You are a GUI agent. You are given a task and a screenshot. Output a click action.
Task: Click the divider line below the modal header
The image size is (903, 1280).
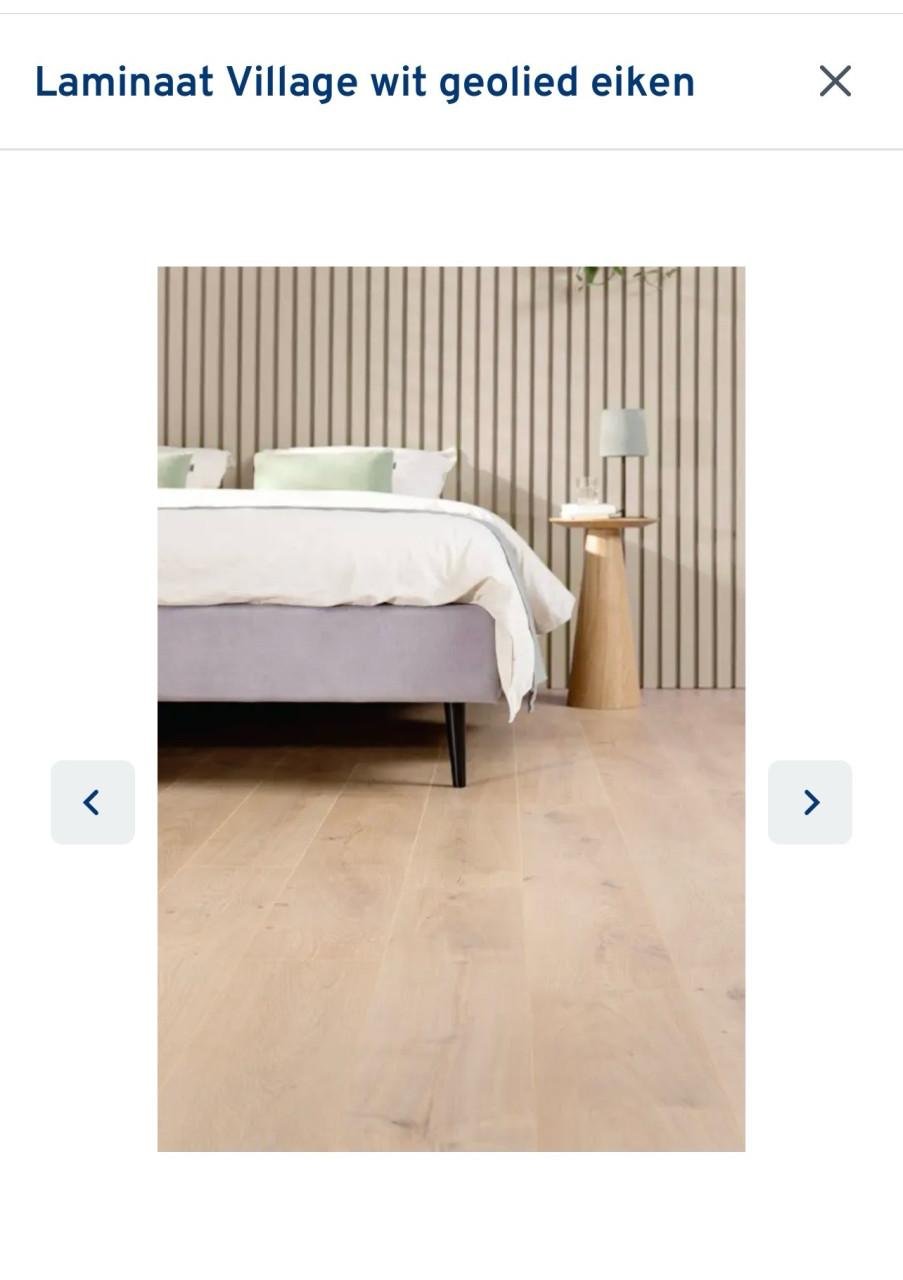click(x=451, y=150)
